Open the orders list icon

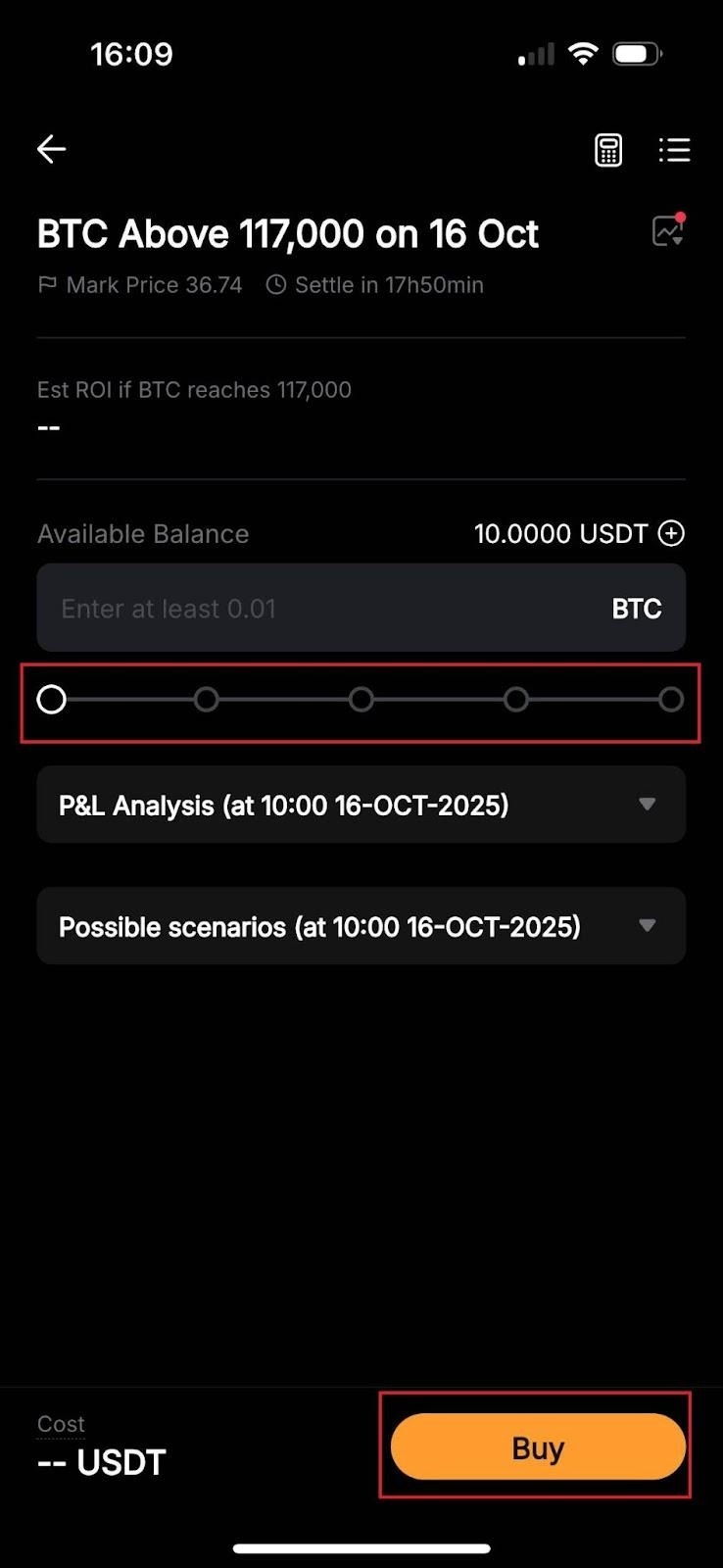coord(674,150)
